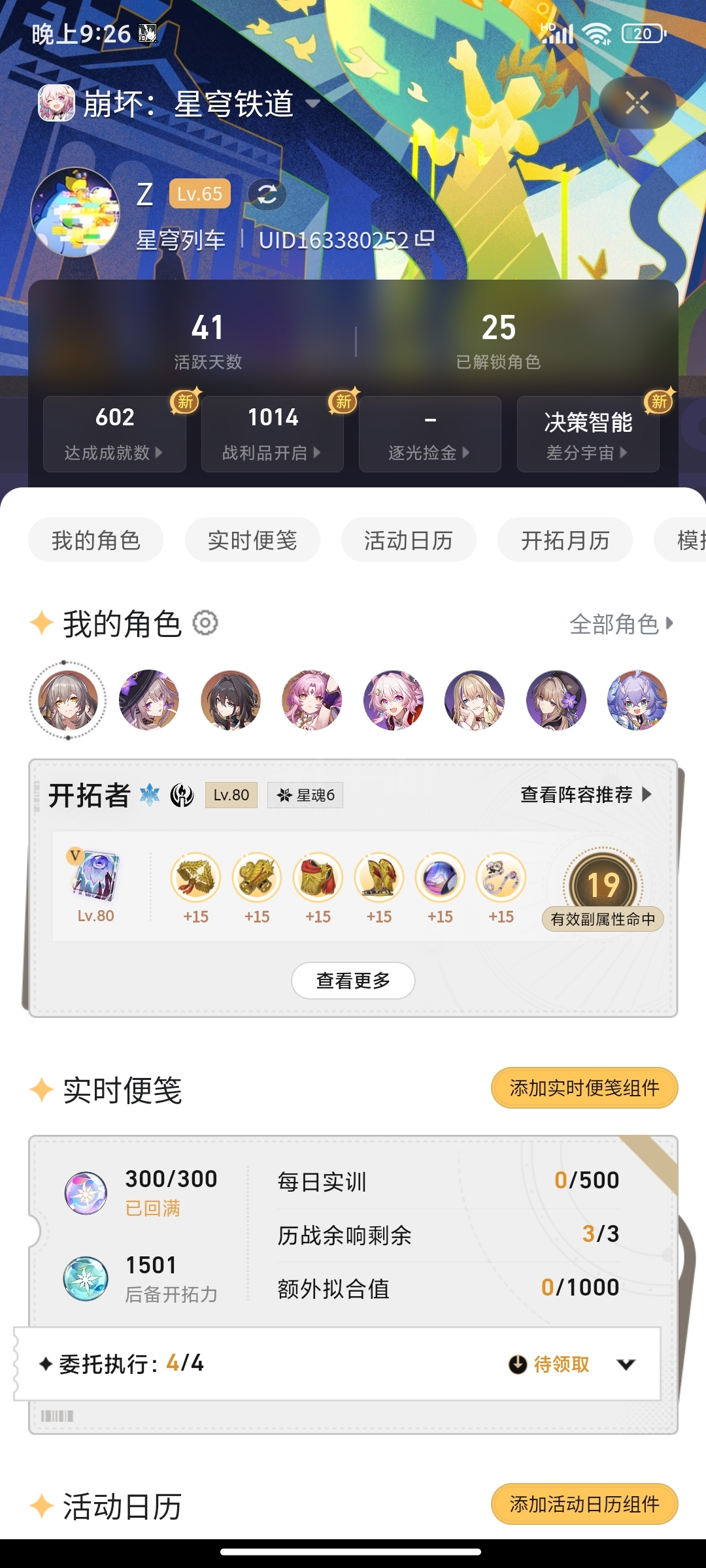Open the 达成成就数 card
This screenshot has width=706, height=1568.
(114, 434)
